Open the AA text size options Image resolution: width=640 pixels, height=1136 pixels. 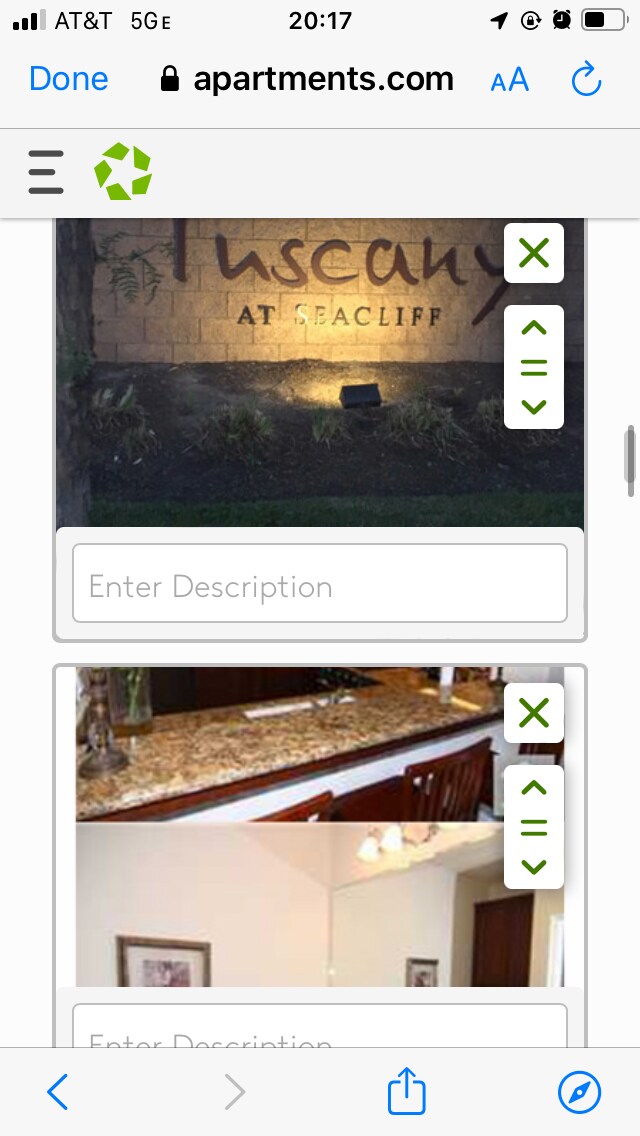(509, 80)
